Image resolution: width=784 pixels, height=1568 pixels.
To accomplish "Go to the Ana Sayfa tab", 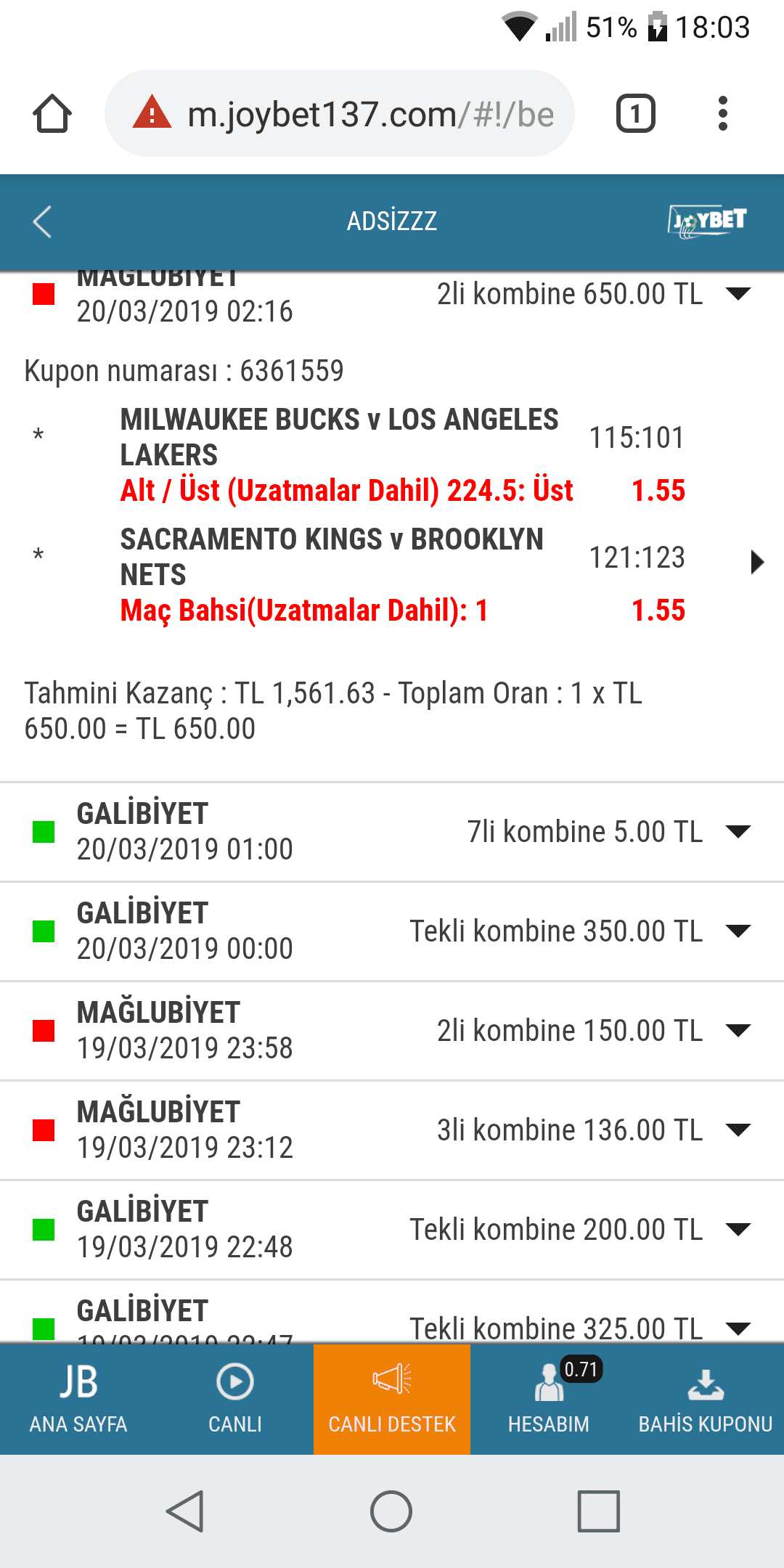I will [x=78, y=1399].
